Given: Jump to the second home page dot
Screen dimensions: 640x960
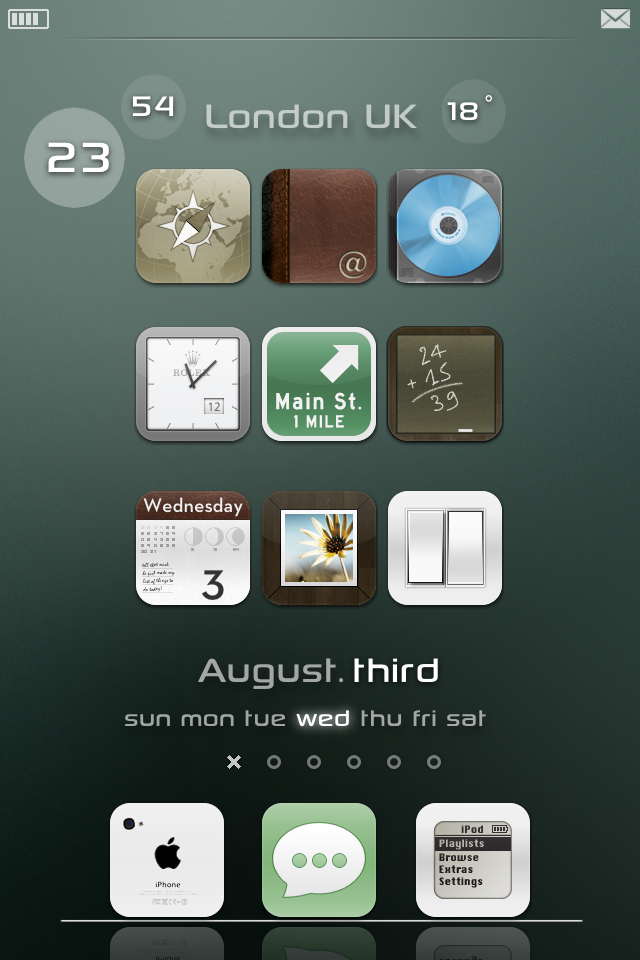Looking at the screenshot, I should tap(274, 762).
